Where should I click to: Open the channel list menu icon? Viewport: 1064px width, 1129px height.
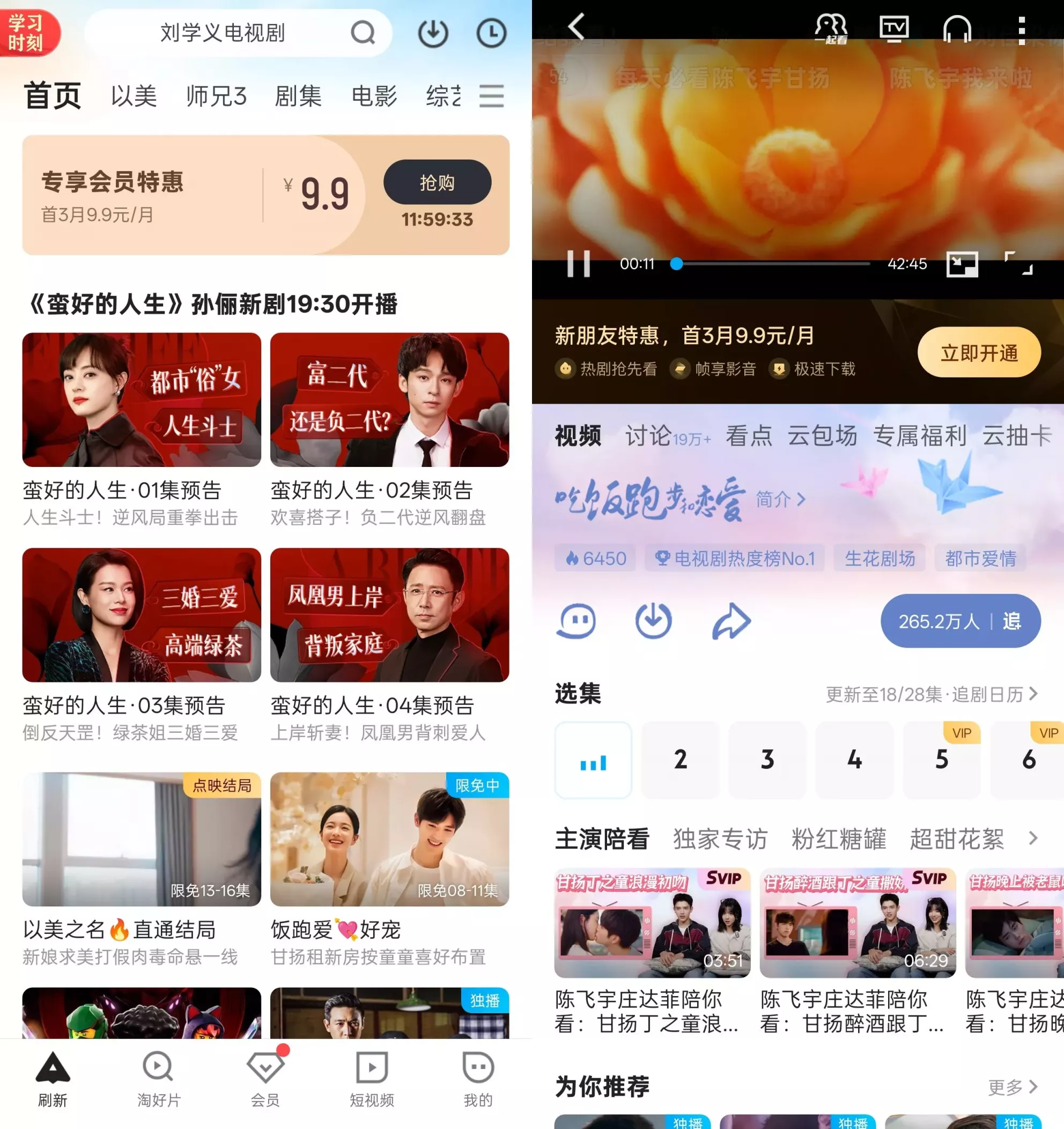pos(491,96)
